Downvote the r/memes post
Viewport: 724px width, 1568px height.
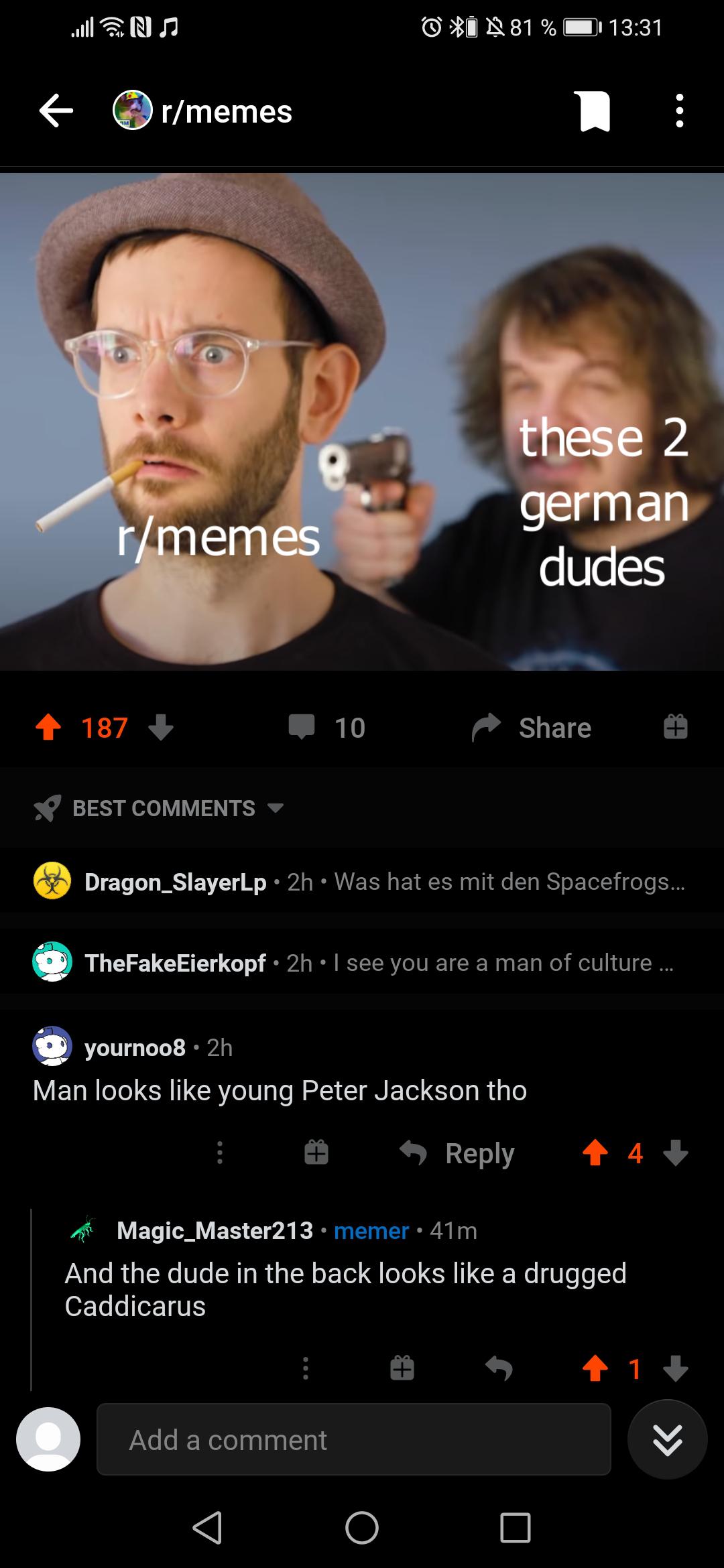tap(160, 728)
